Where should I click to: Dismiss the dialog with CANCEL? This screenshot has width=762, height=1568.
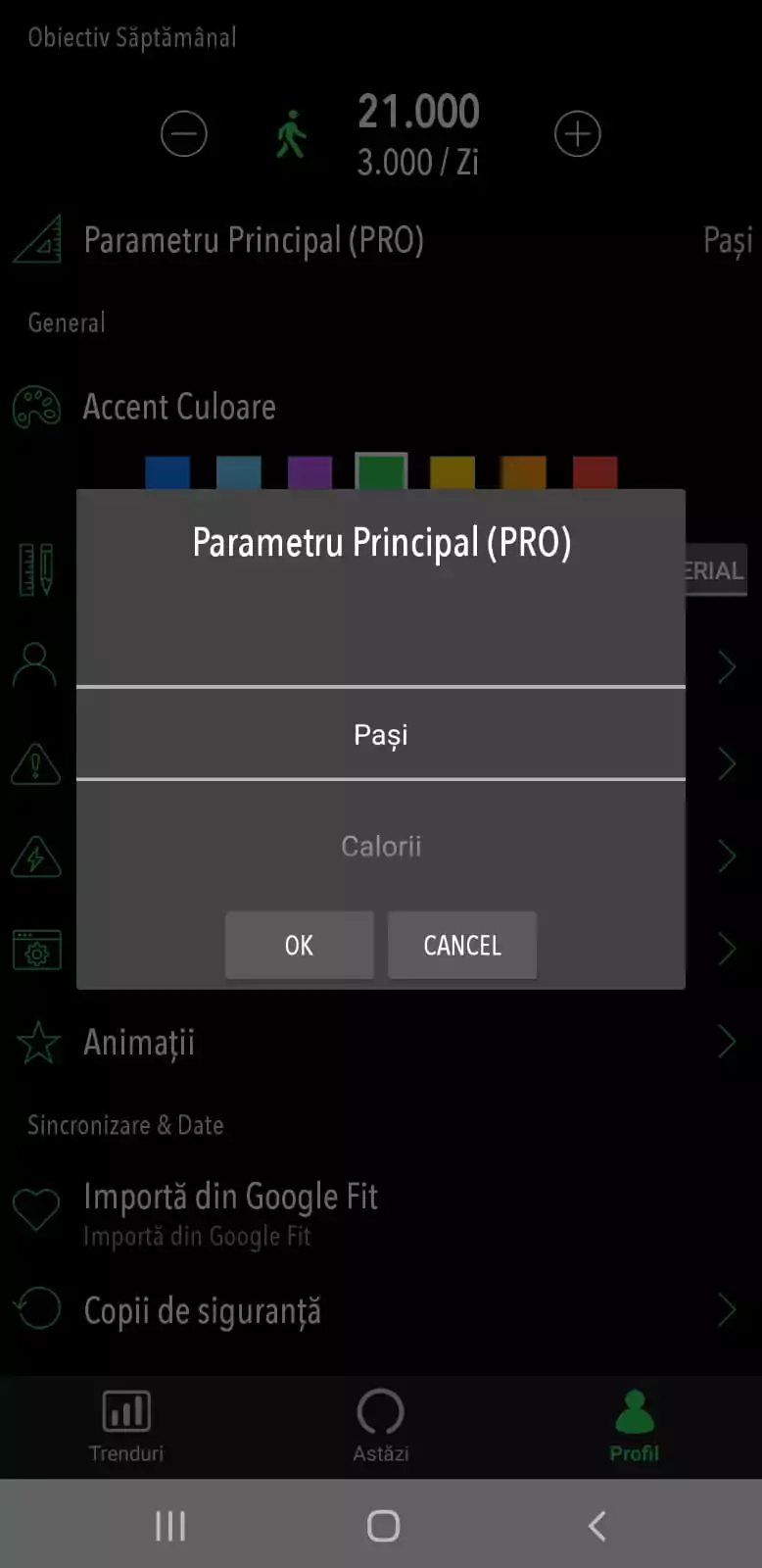click(462, 945)
